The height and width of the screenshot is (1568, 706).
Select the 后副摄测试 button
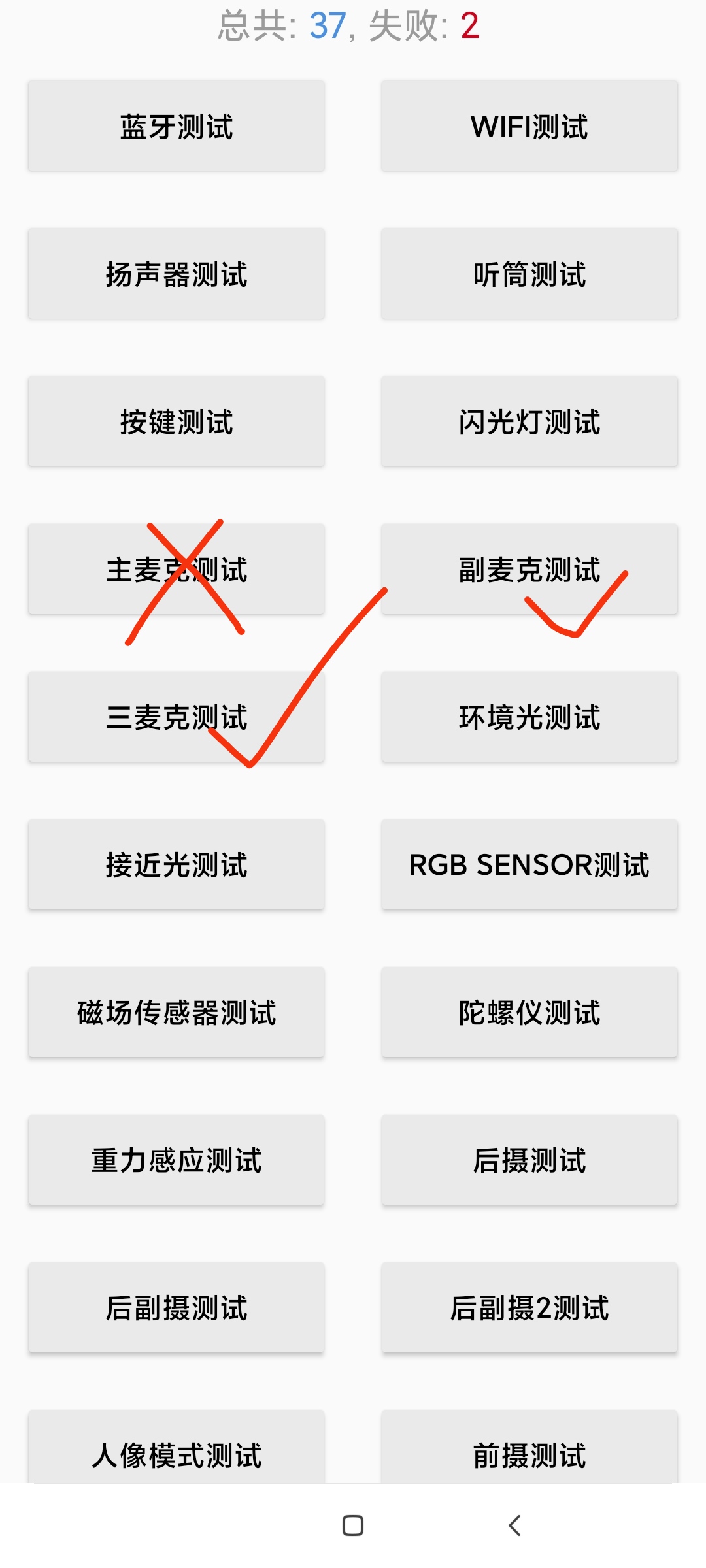point(176,1307)
